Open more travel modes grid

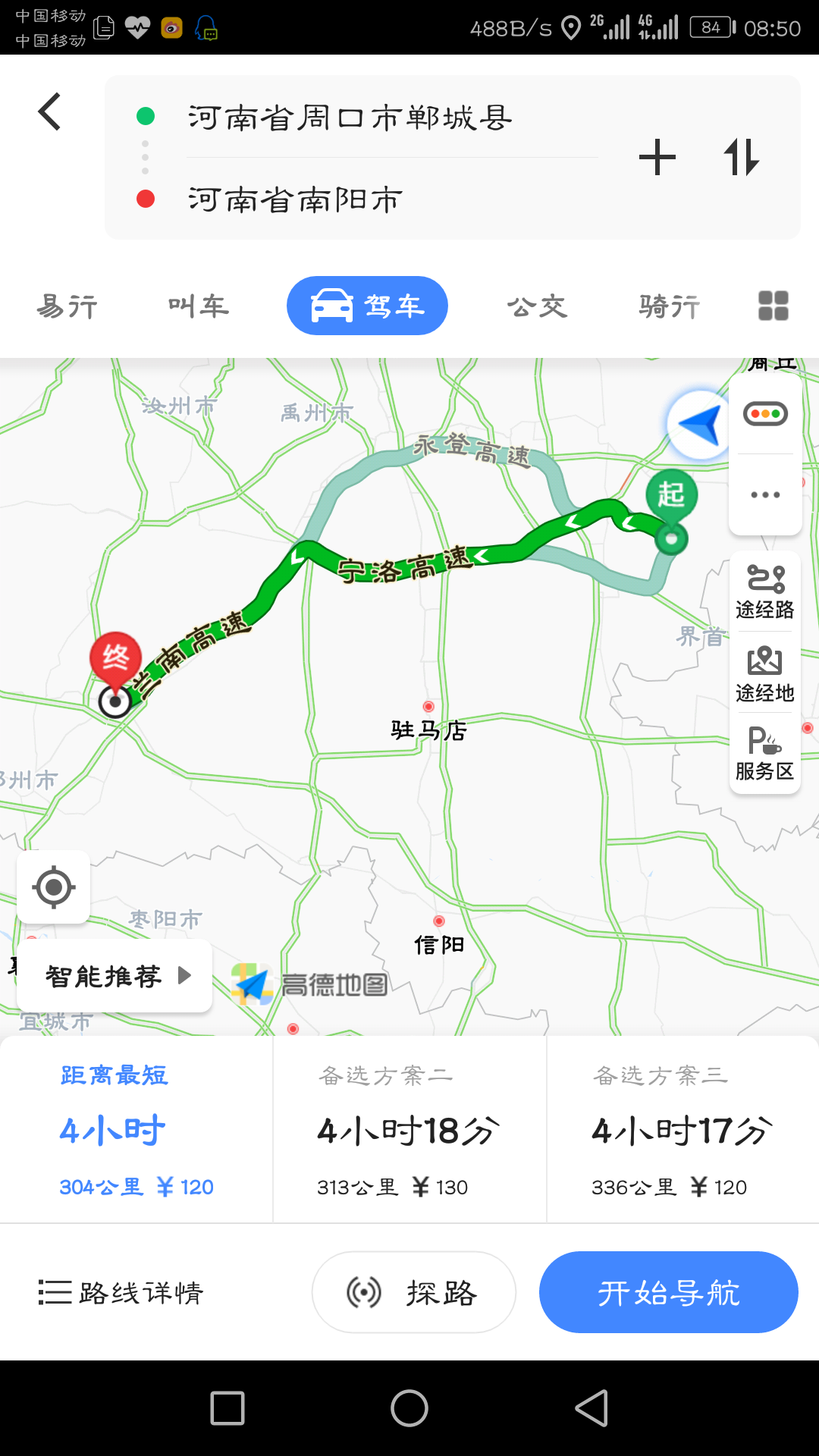[x=773, y=306]
